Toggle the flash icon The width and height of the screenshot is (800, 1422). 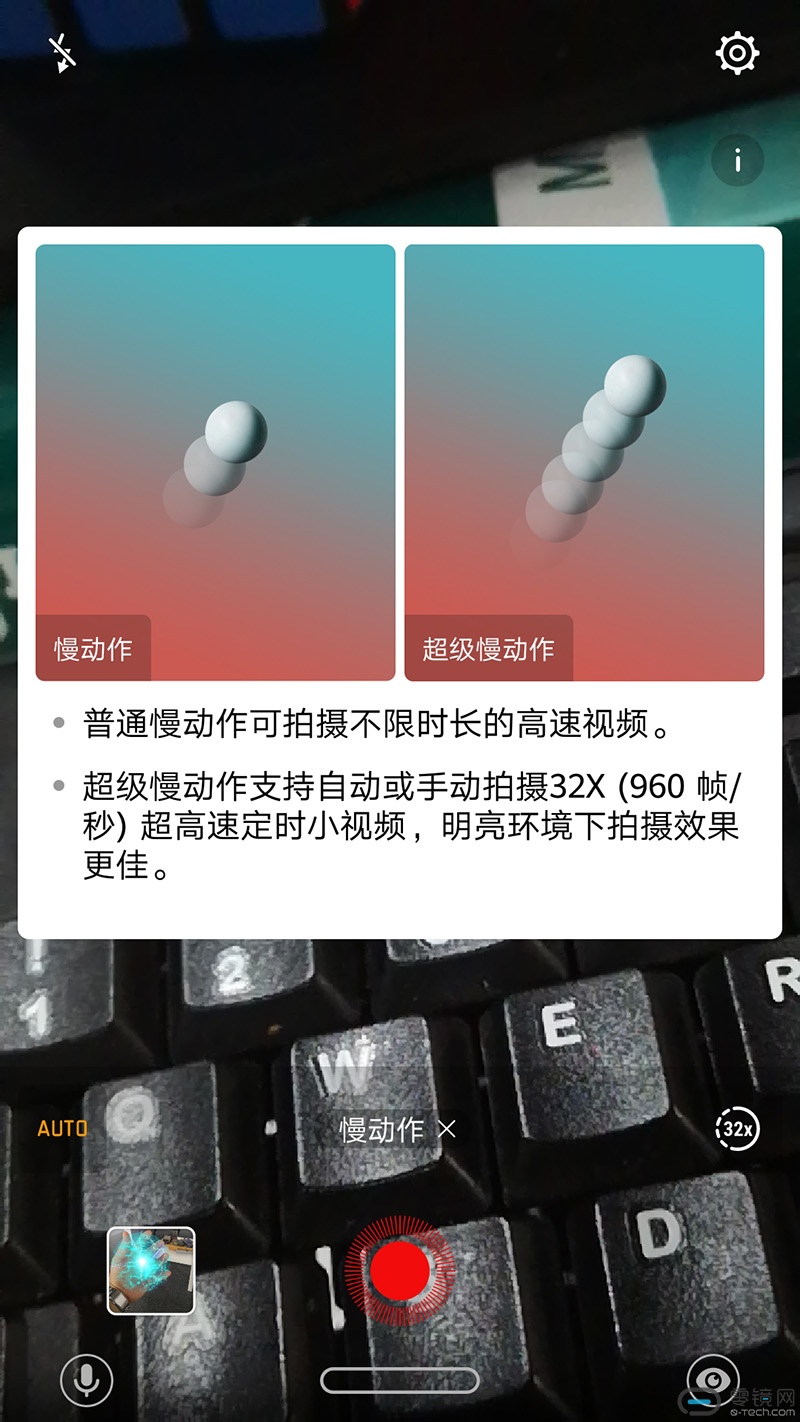[x=64, y=53]
